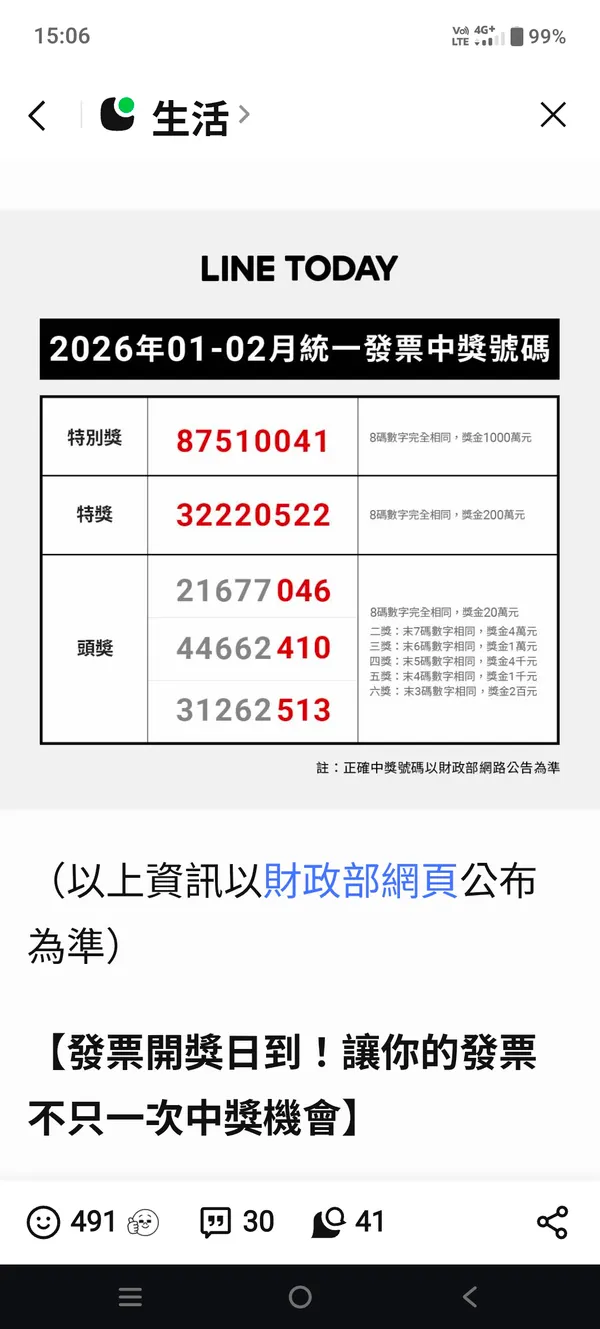Close the article with the X

(553, 115)
